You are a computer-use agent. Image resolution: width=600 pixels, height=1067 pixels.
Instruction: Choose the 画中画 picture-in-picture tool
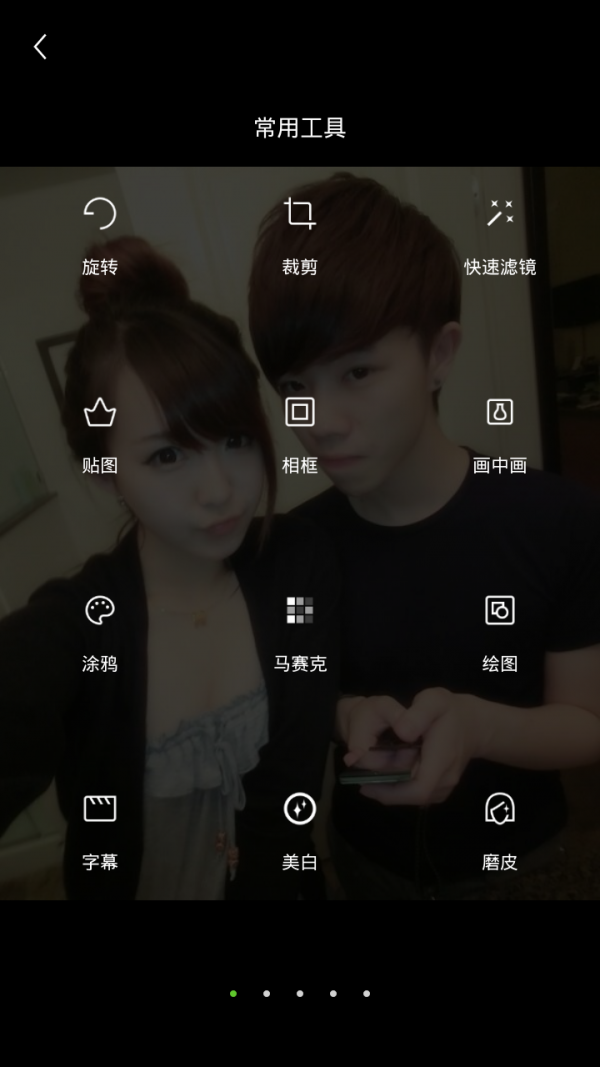coord(500,433)
